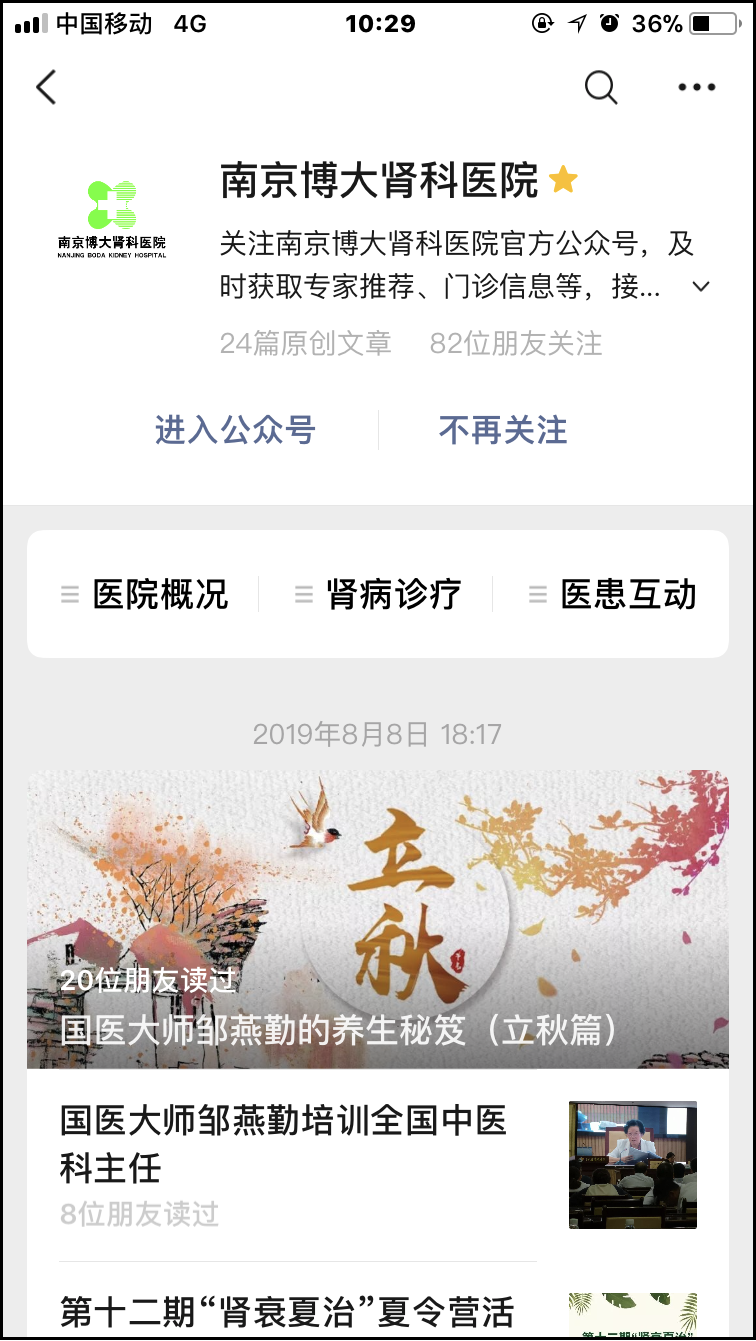The image size is (756, 1341).
Task: Open the 医院概况 menu
Action: point(145,594)
